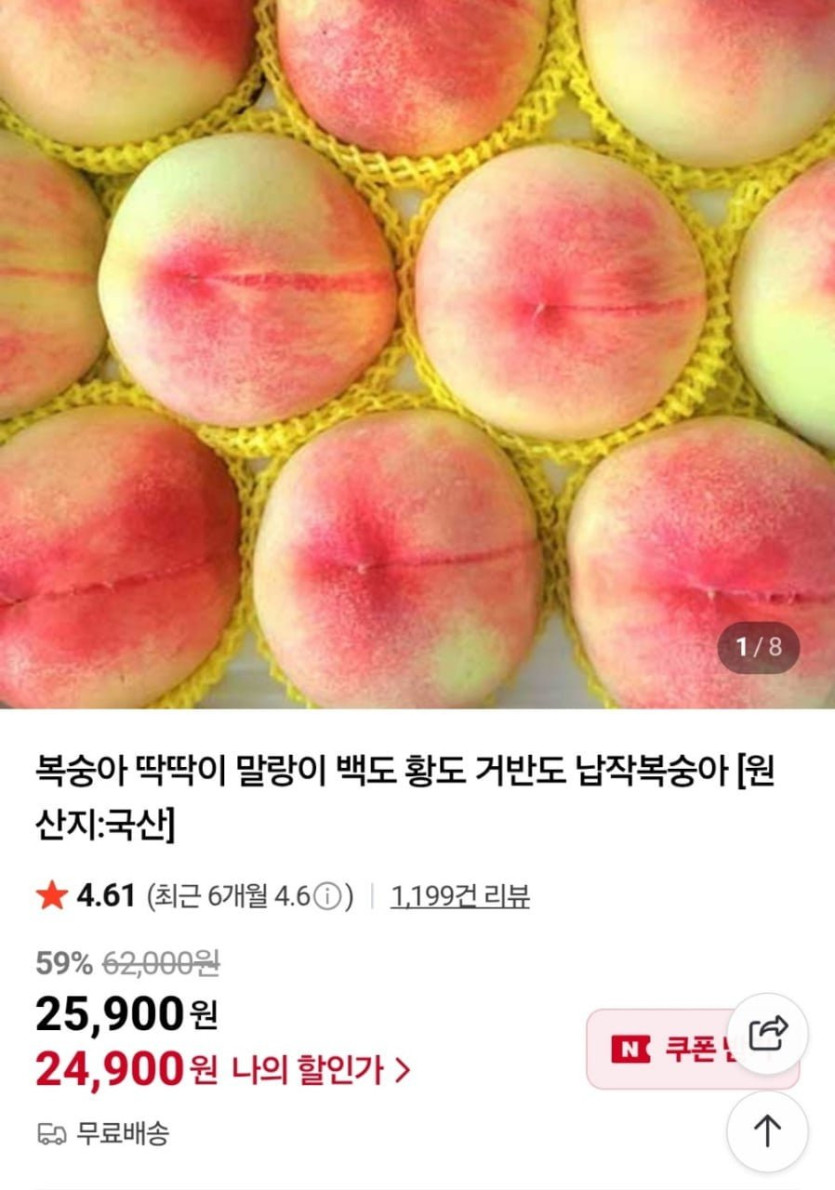Viewport: 835px width, 1190px height.
Task: Show rating info for 최근 6개월
Action: pyautogui.click(x=324, y=897)
